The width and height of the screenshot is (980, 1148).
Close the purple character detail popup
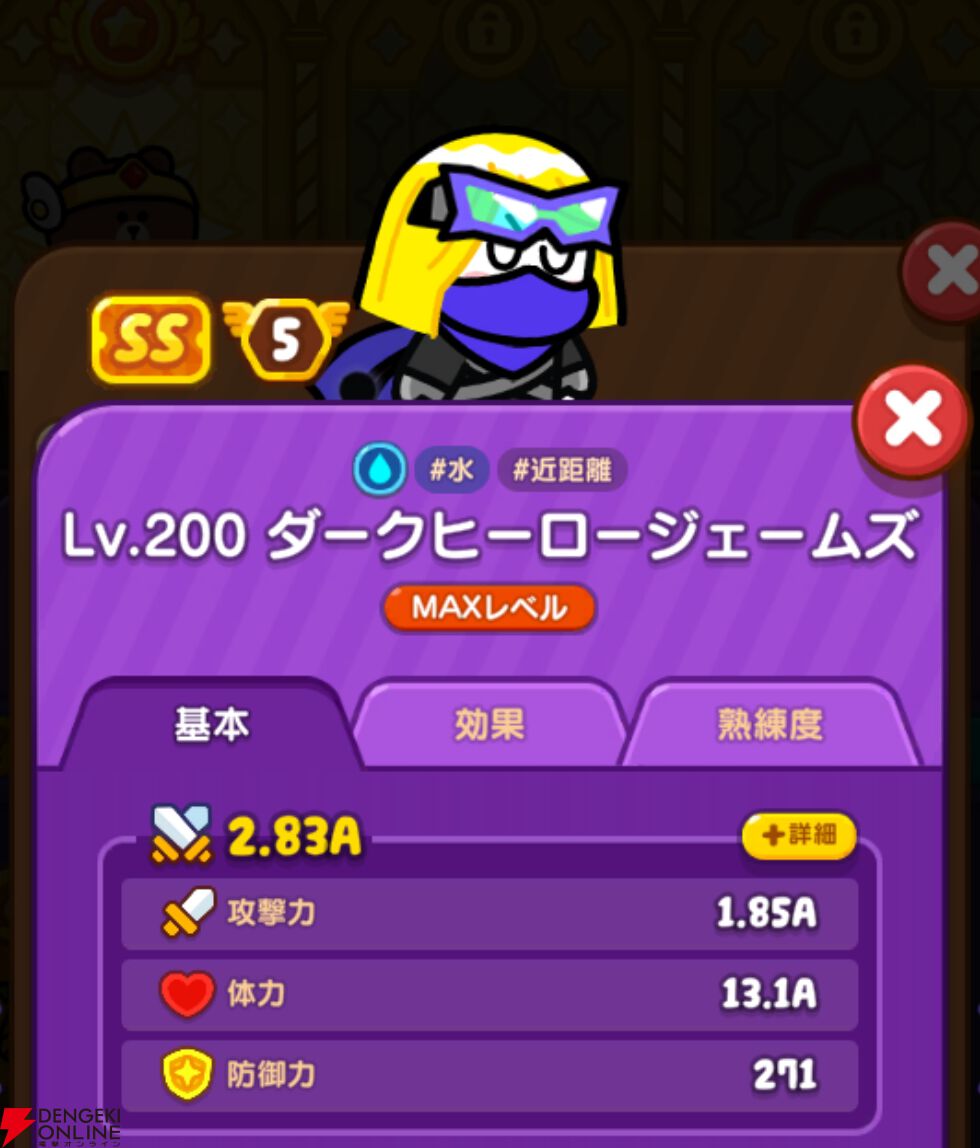tap(912, 420)
